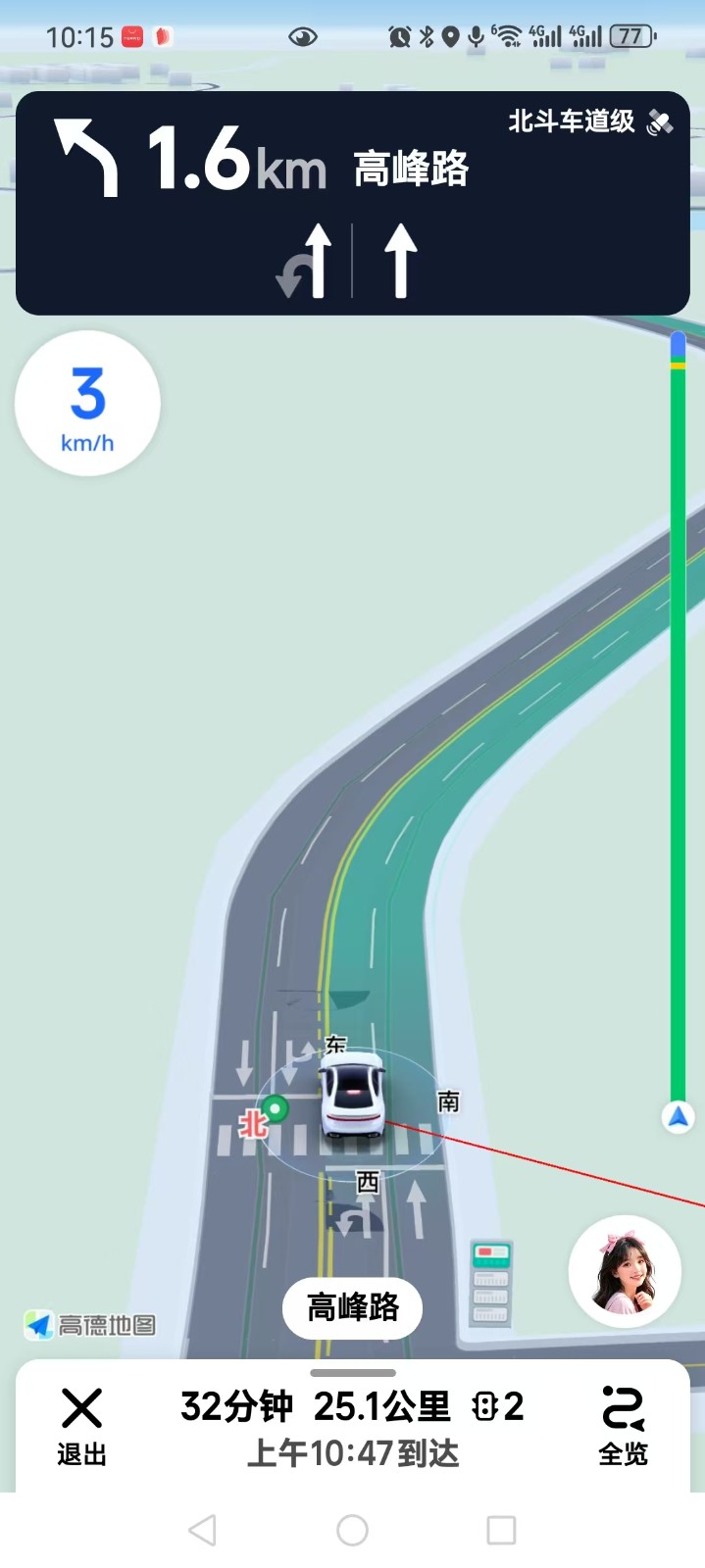Tap the voice assistant avatar
The height and width of the screenshot is (1568, 705).
(625, 1271)
